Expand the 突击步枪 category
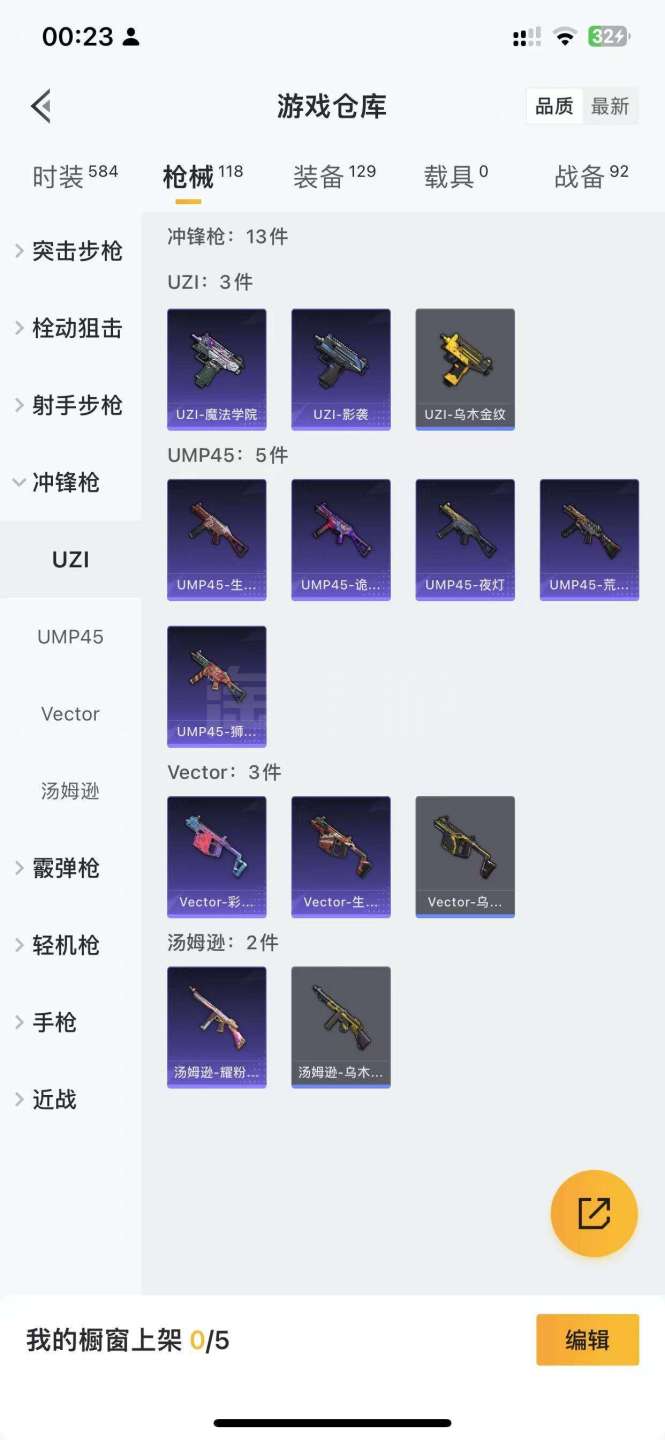The image size is (665, 1440). 70,251
